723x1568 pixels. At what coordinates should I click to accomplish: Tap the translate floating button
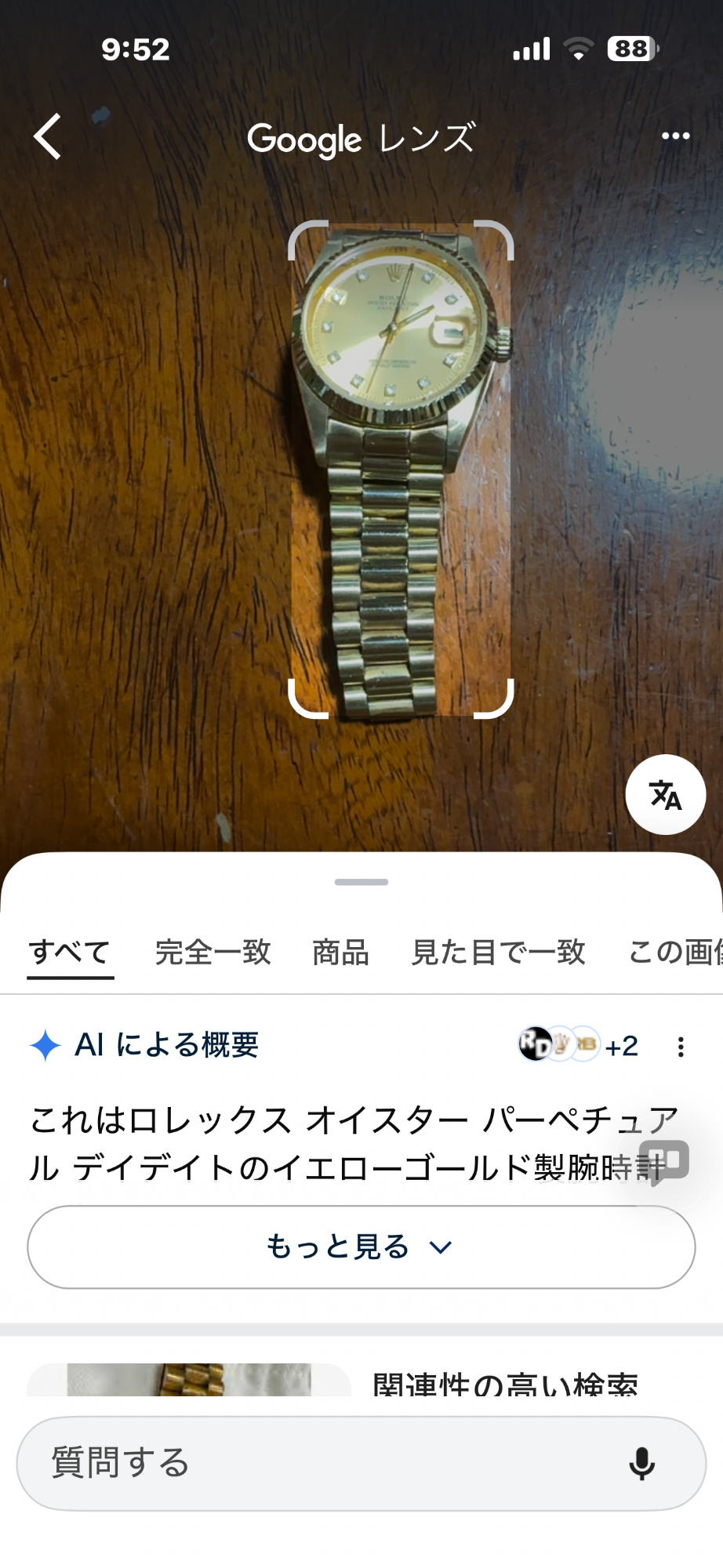pos(665,794)
